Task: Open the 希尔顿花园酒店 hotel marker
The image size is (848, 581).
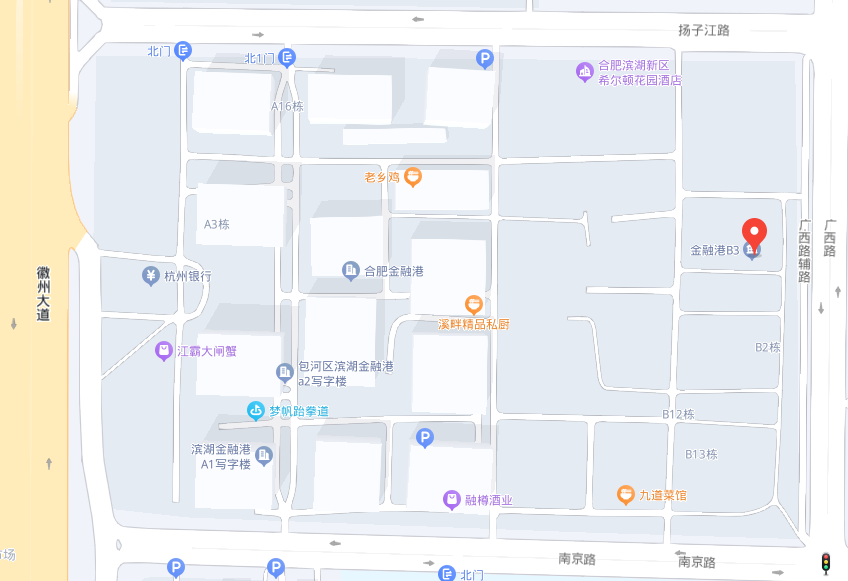Action: (585, 72)
